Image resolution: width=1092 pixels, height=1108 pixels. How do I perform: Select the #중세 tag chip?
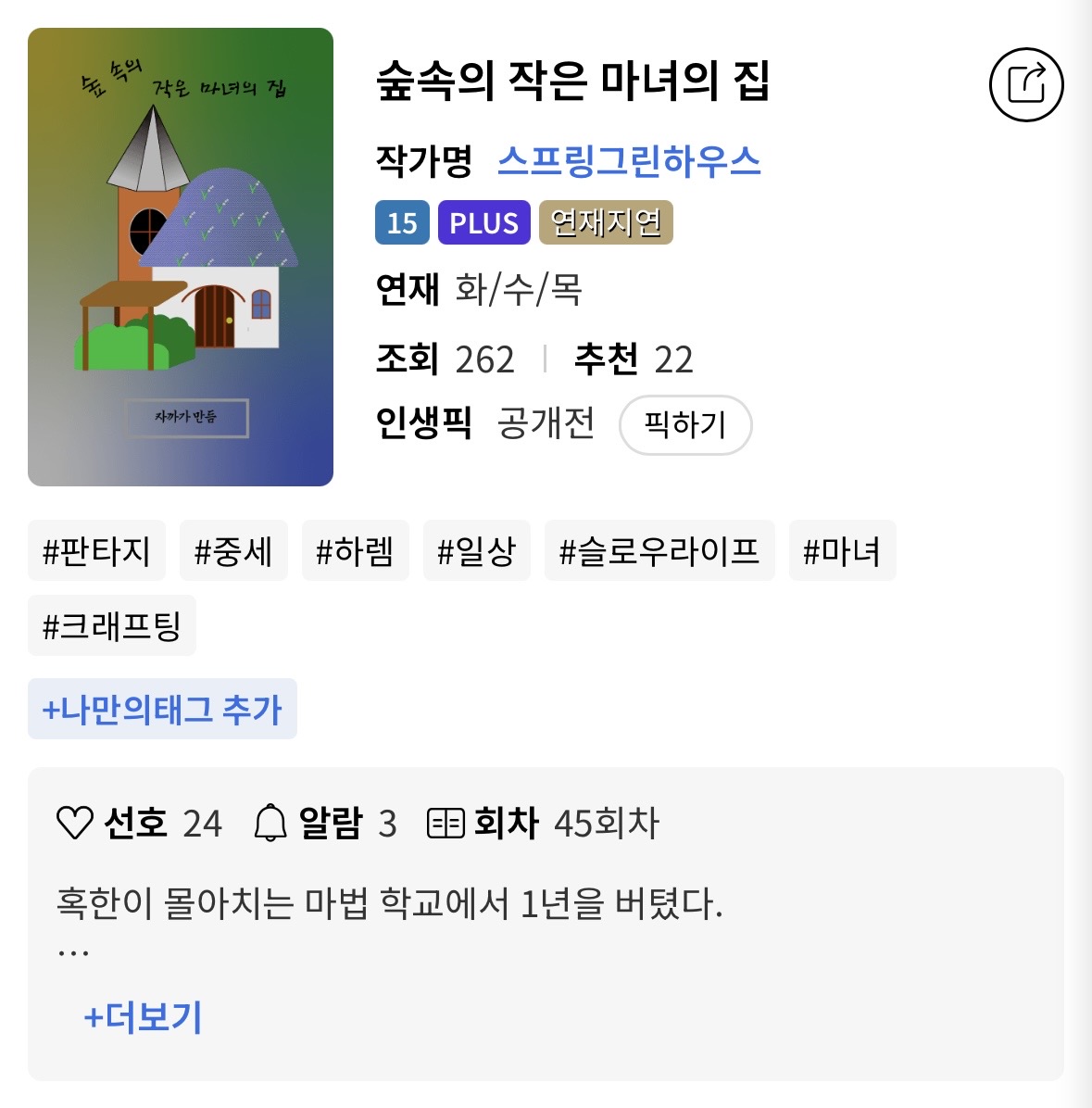(233, 551)
